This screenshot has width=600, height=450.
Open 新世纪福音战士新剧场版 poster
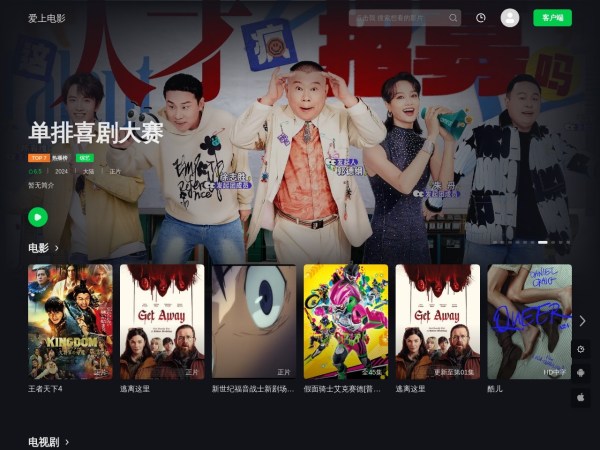254,321
